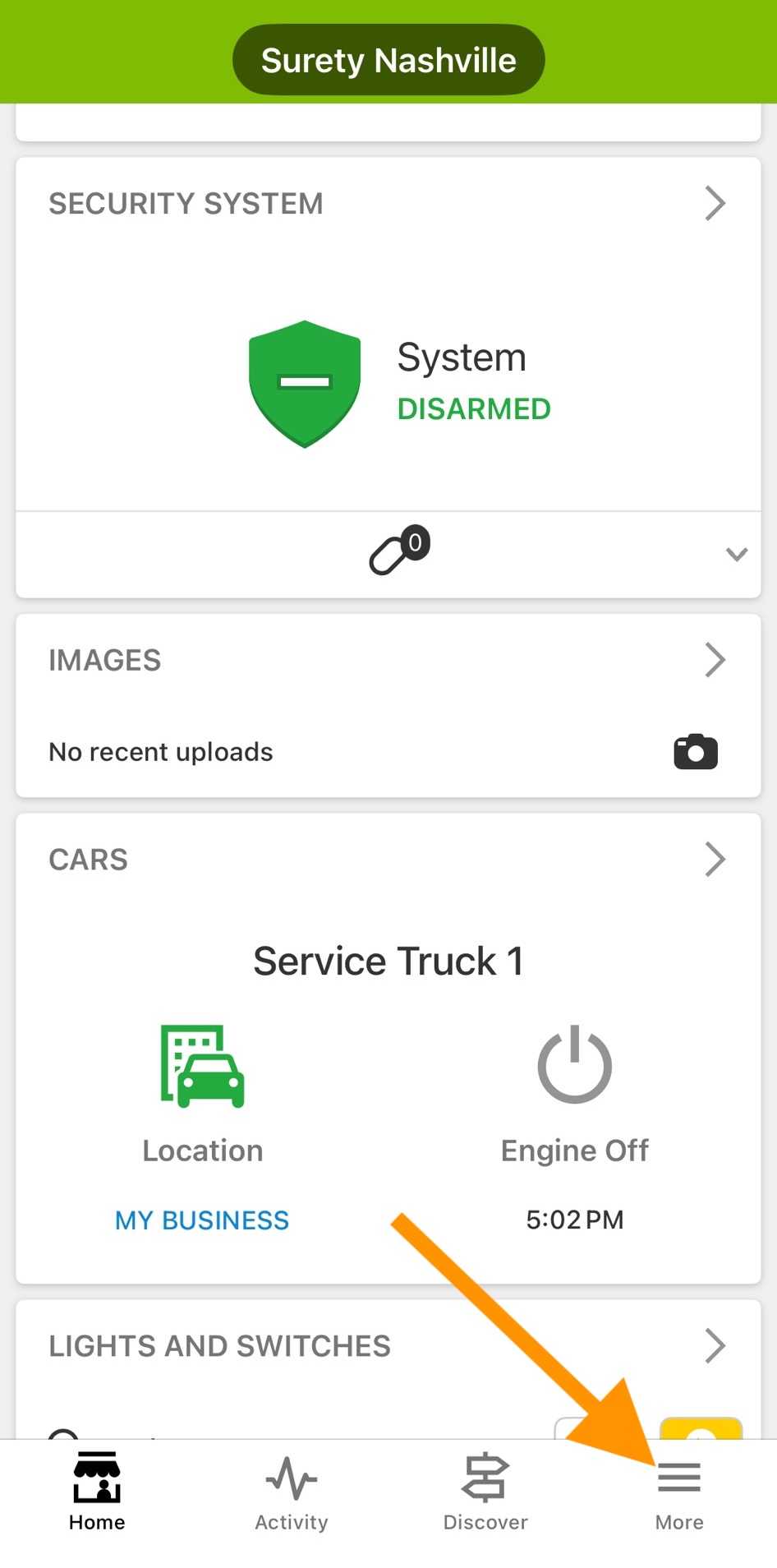Screen dimensions: 777x1568
Task: View Service Truck 1 location
Action: [x=203, y=1067]
